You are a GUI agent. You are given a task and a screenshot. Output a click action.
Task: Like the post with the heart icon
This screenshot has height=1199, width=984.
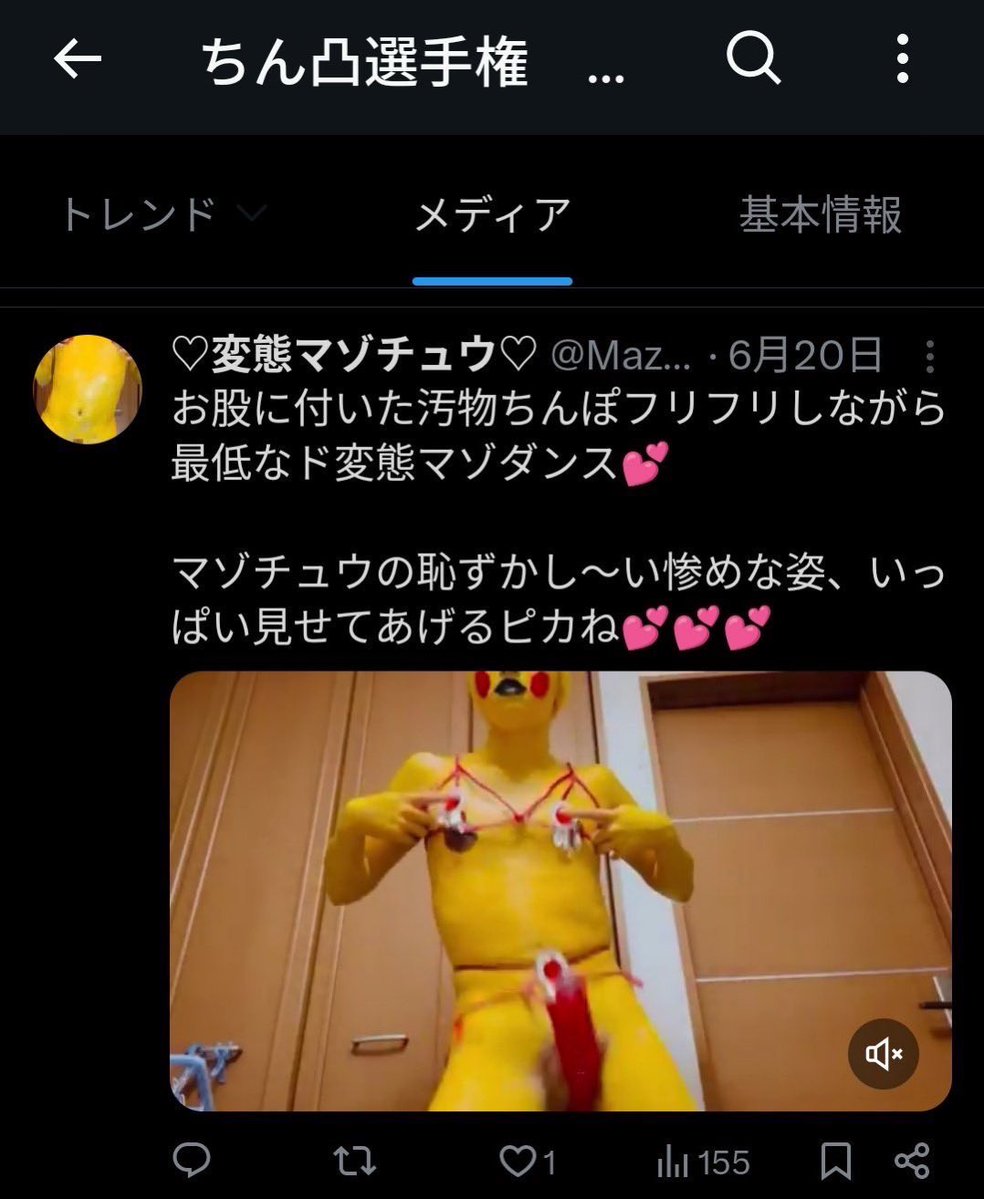(x=518, y=1161)
